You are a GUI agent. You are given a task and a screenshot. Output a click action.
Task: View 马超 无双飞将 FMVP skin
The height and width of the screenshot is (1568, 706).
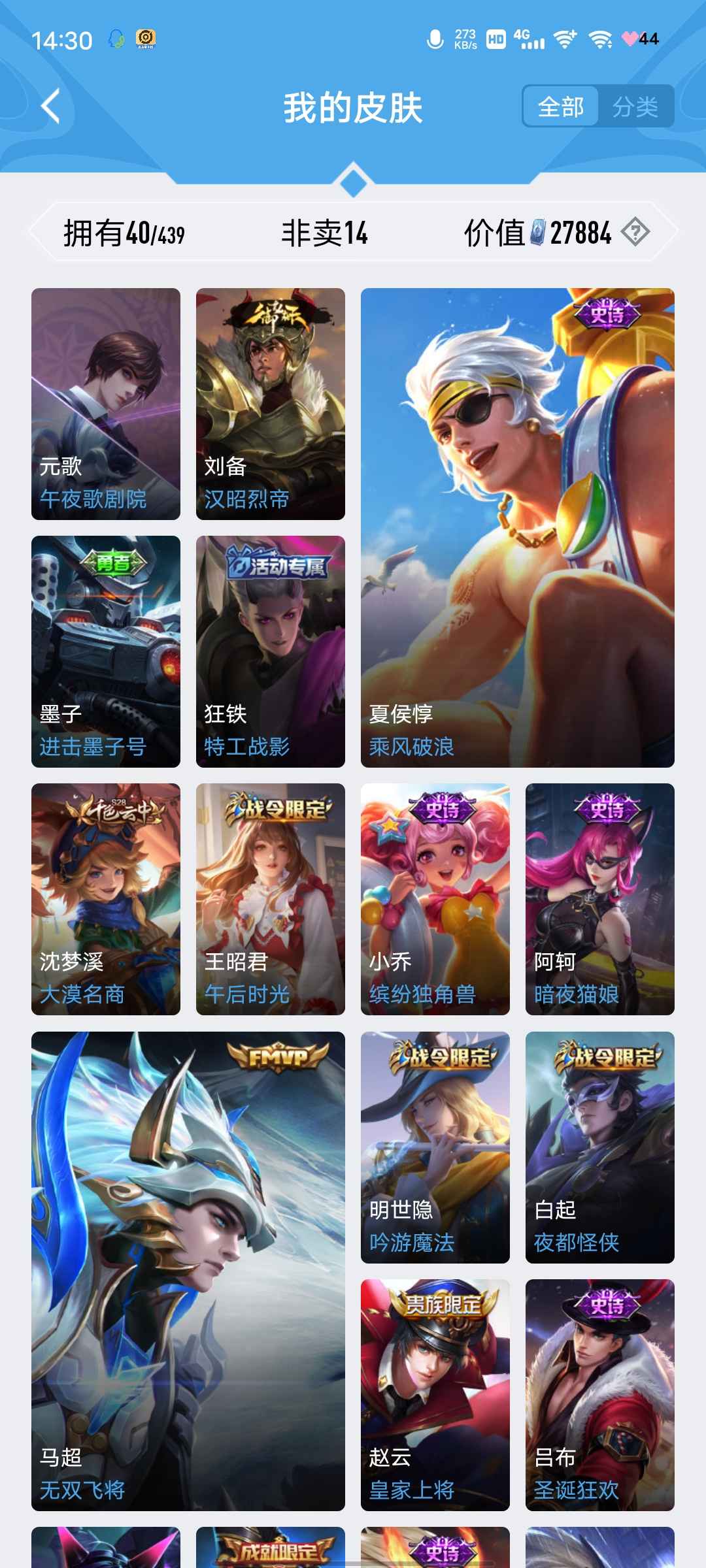click(188, 1271)
